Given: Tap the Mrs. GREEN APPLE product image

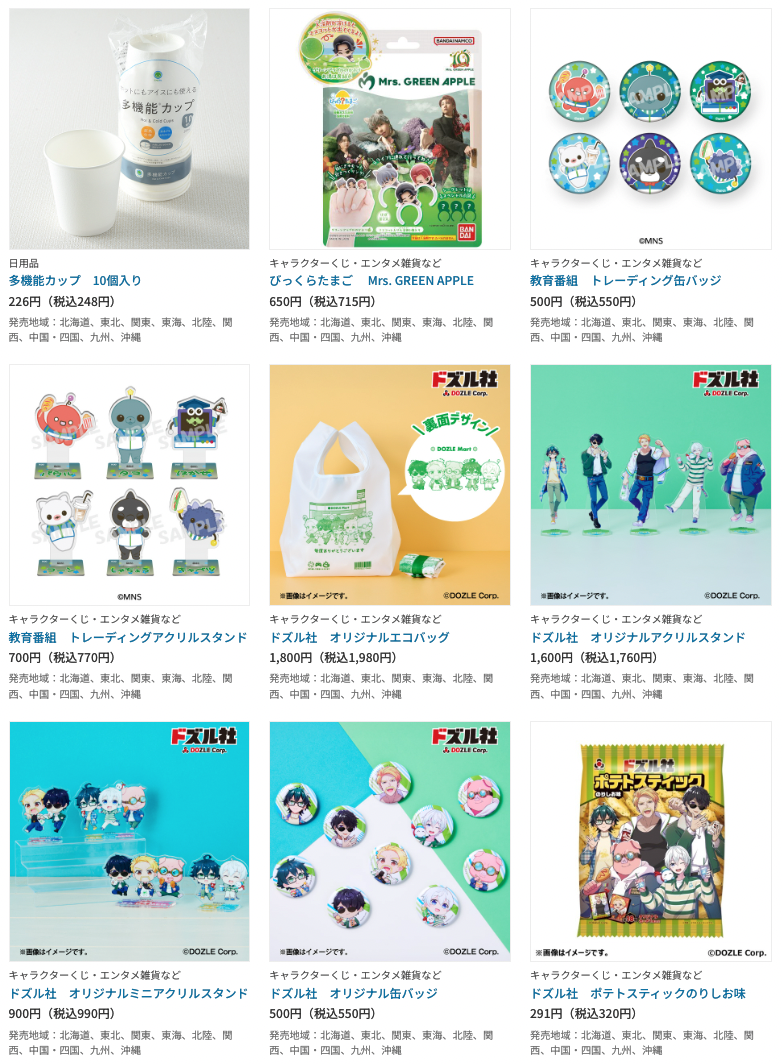Looking at the screenshot, I should point(390,129).
